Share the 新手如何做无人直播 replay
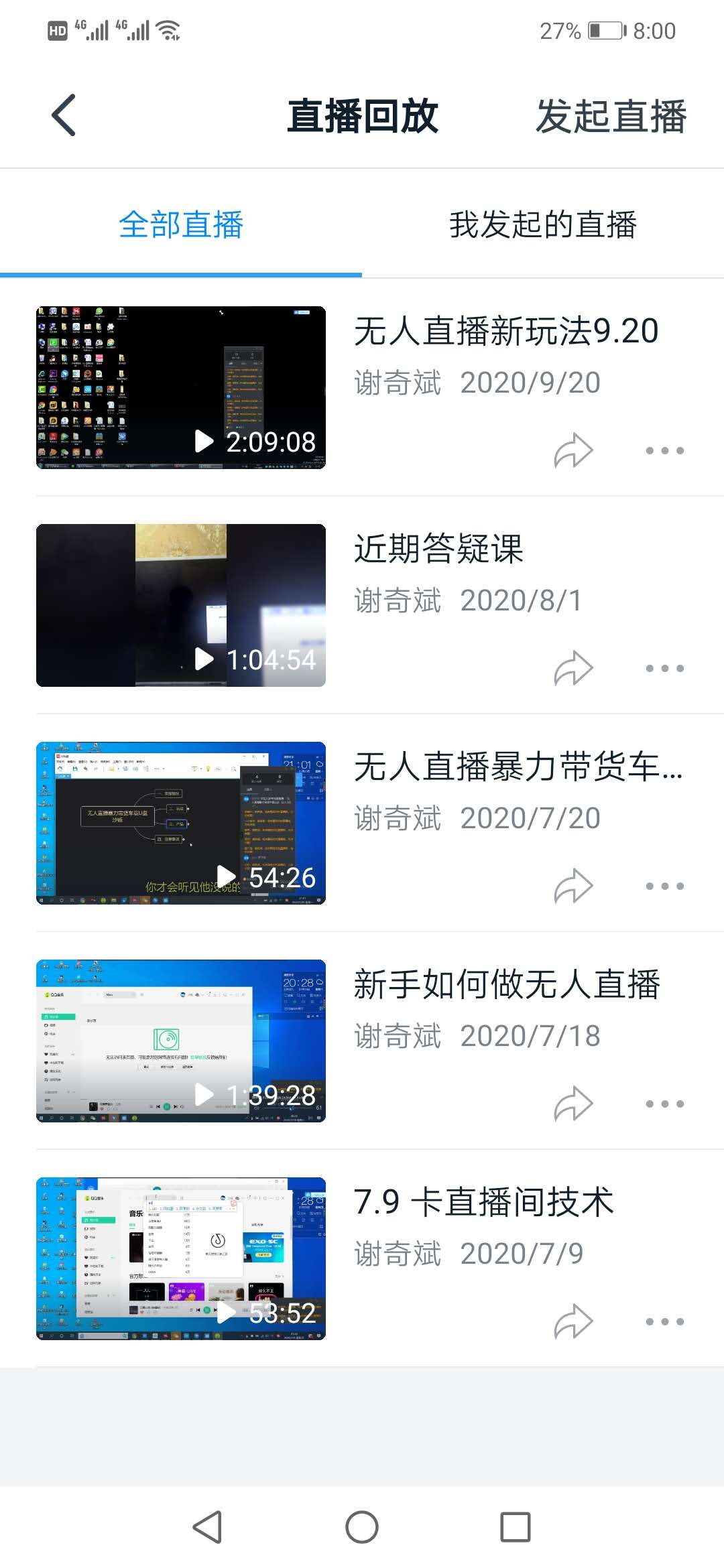 coord(573,1104)
